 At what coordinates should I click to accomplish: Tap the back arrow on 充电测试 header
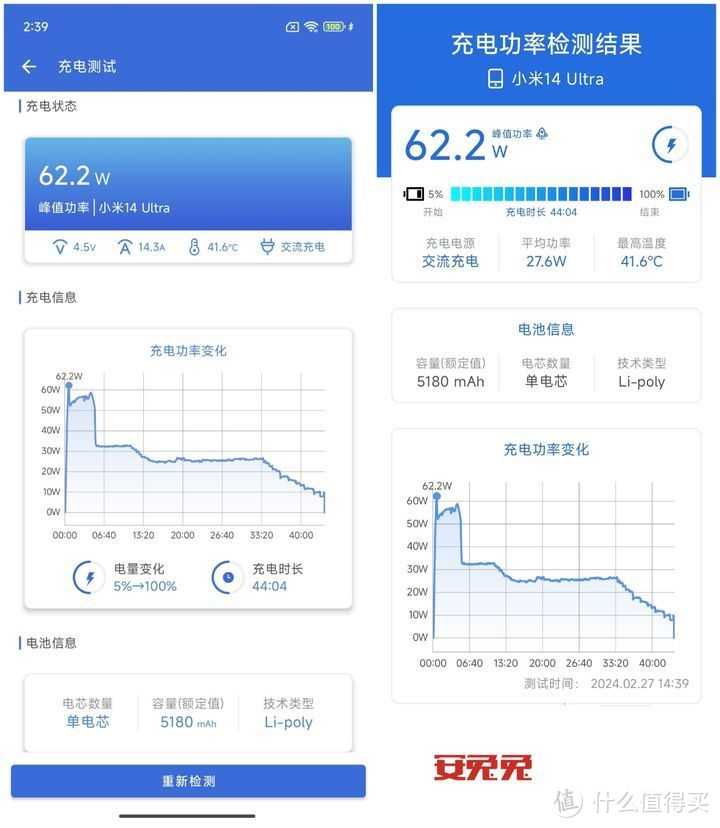[x=28, y=66]
